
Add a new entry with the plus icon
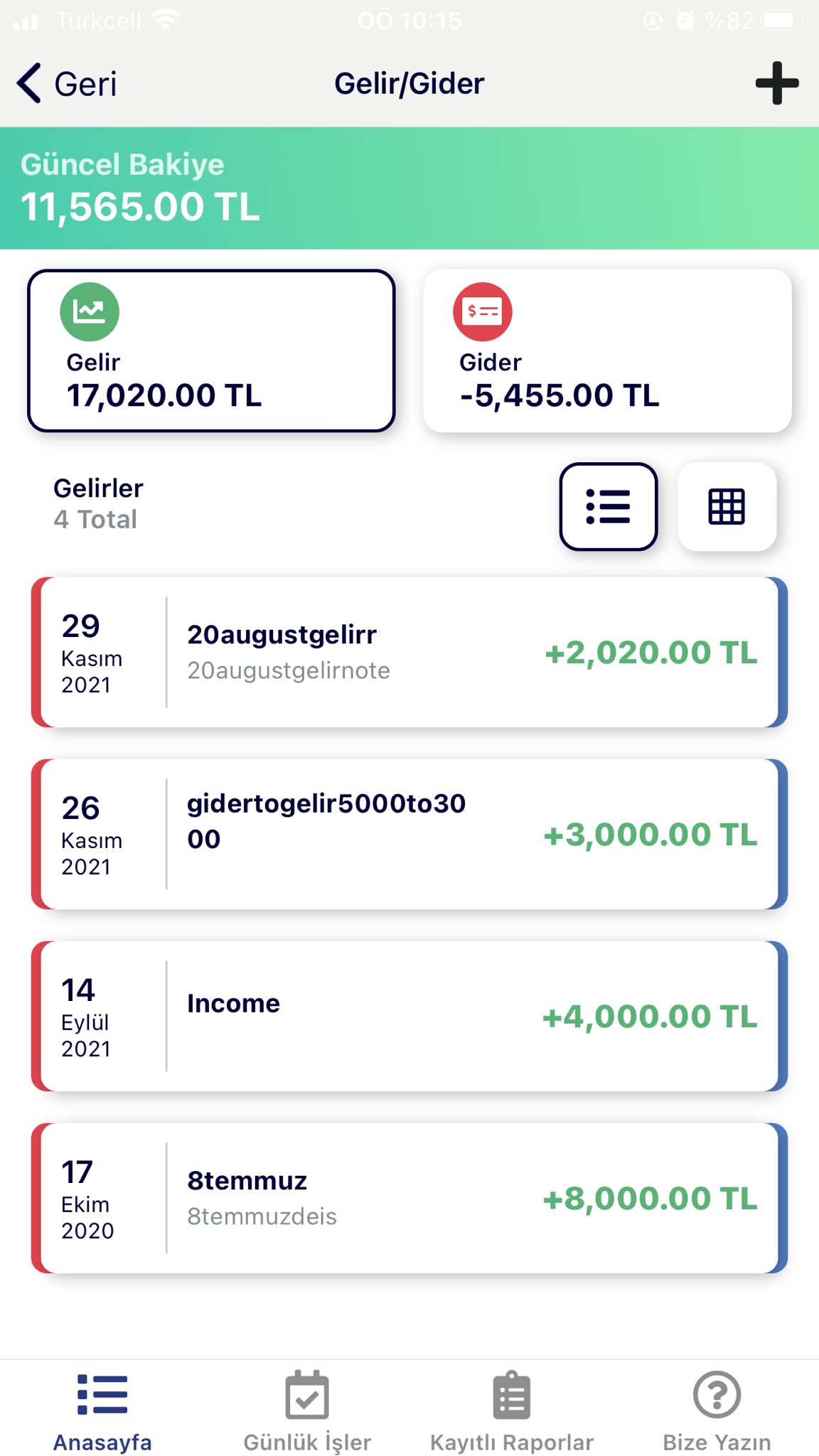tap(776, 83)
